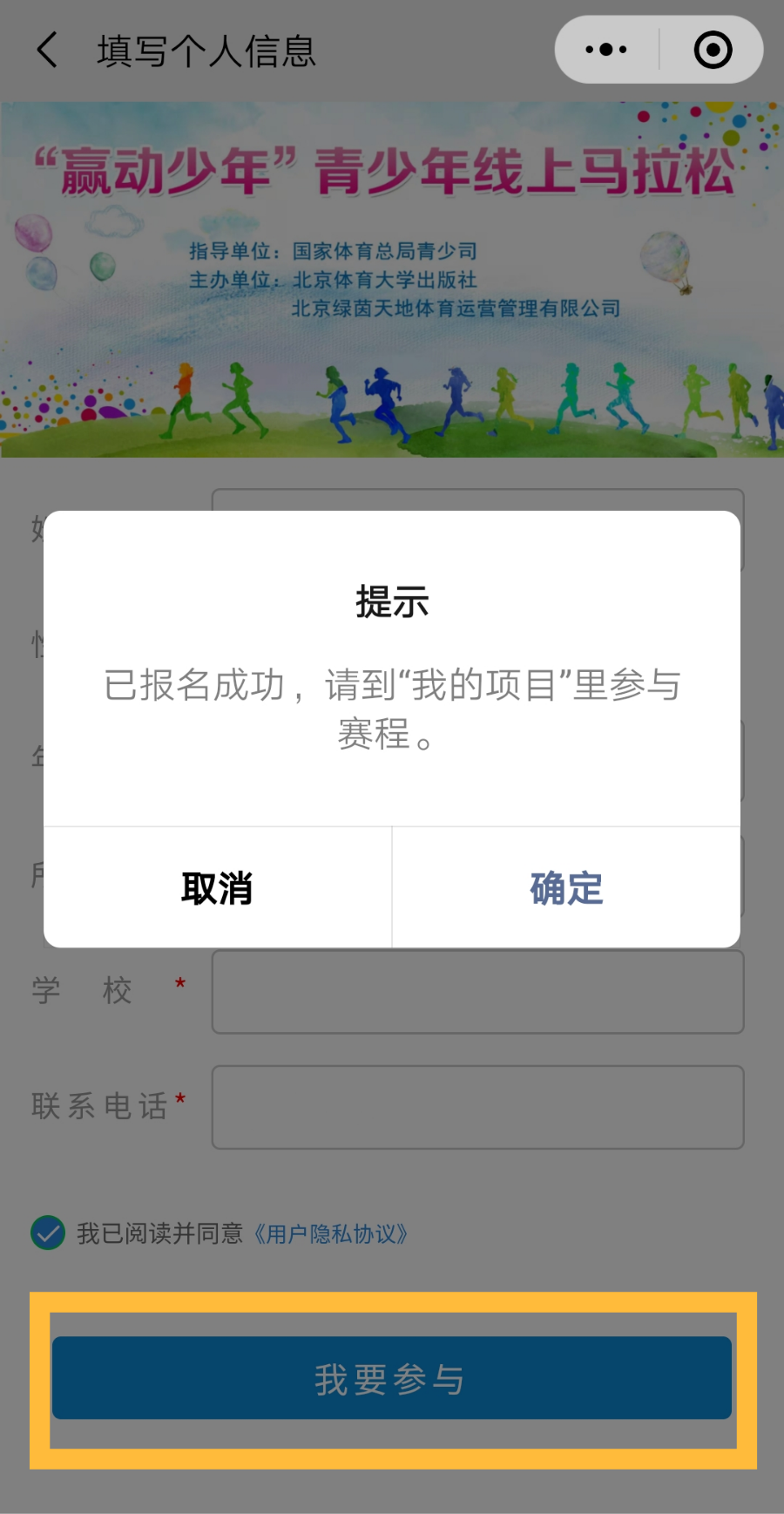Select the 联系电话 input field

(x=477, y=1107)
